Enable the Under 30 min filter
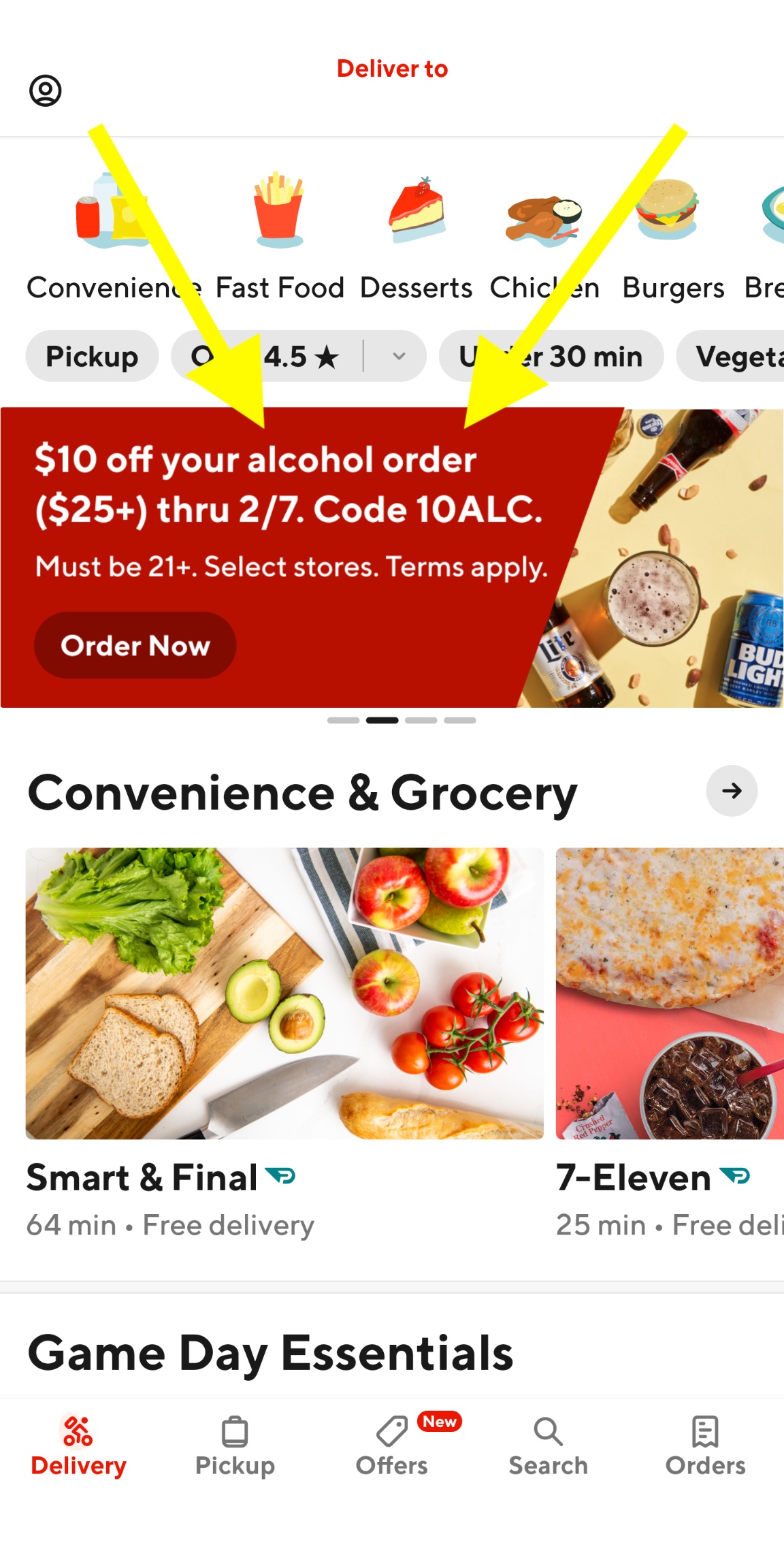The height and width of the screenshot is (1568, 784). coord(551,355)
